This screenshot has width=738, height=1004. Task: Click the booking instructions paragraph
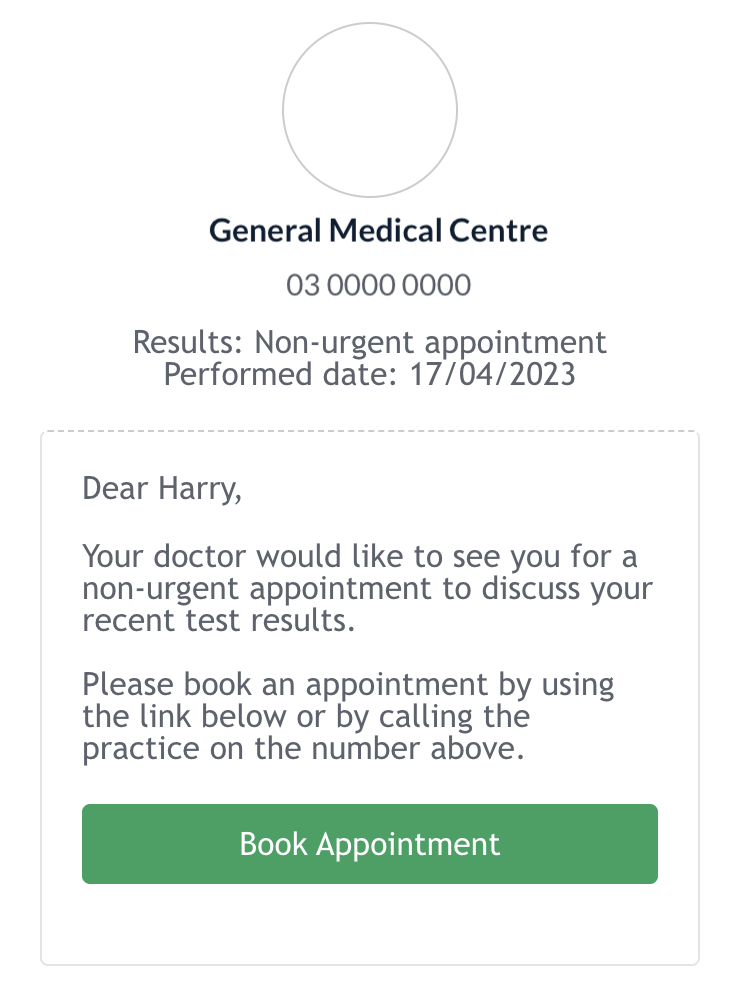tap(348, 716)
